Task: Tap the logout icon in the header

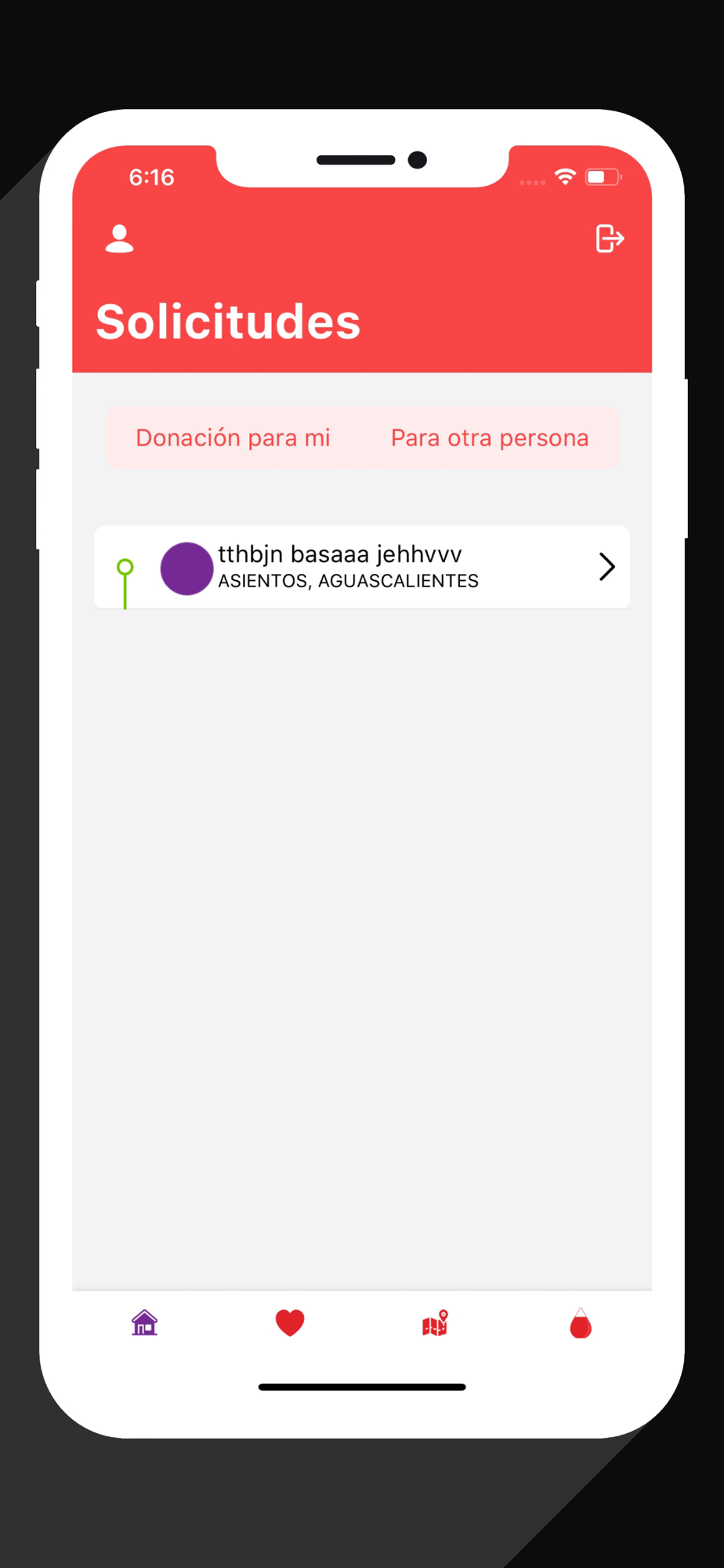Action: (x=609, y=238)
